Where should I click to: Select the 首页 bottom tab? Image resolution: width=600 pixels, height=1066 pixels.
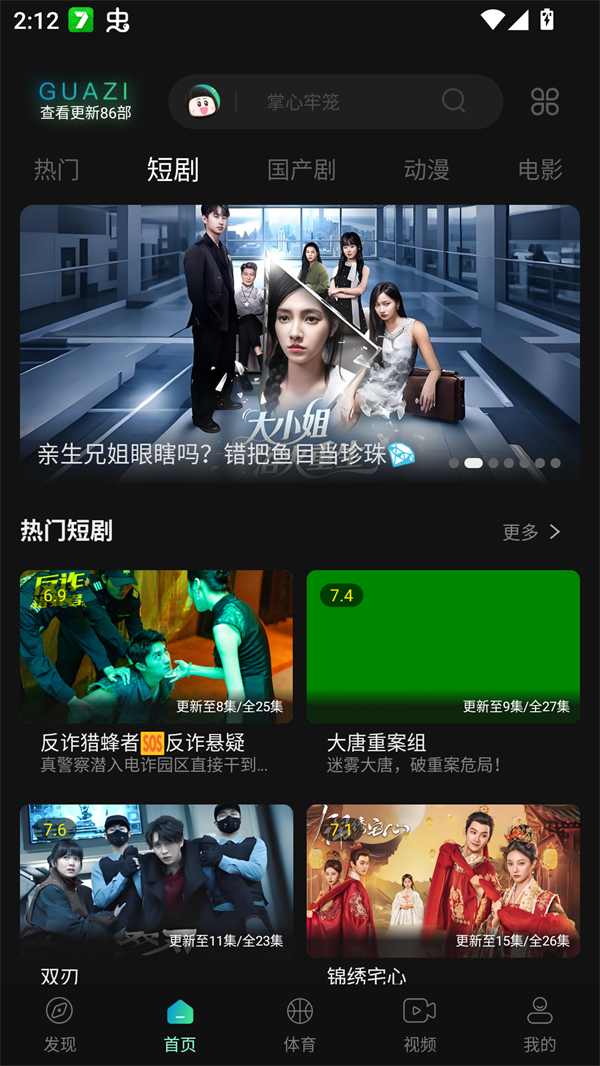tap(180, 1024)
